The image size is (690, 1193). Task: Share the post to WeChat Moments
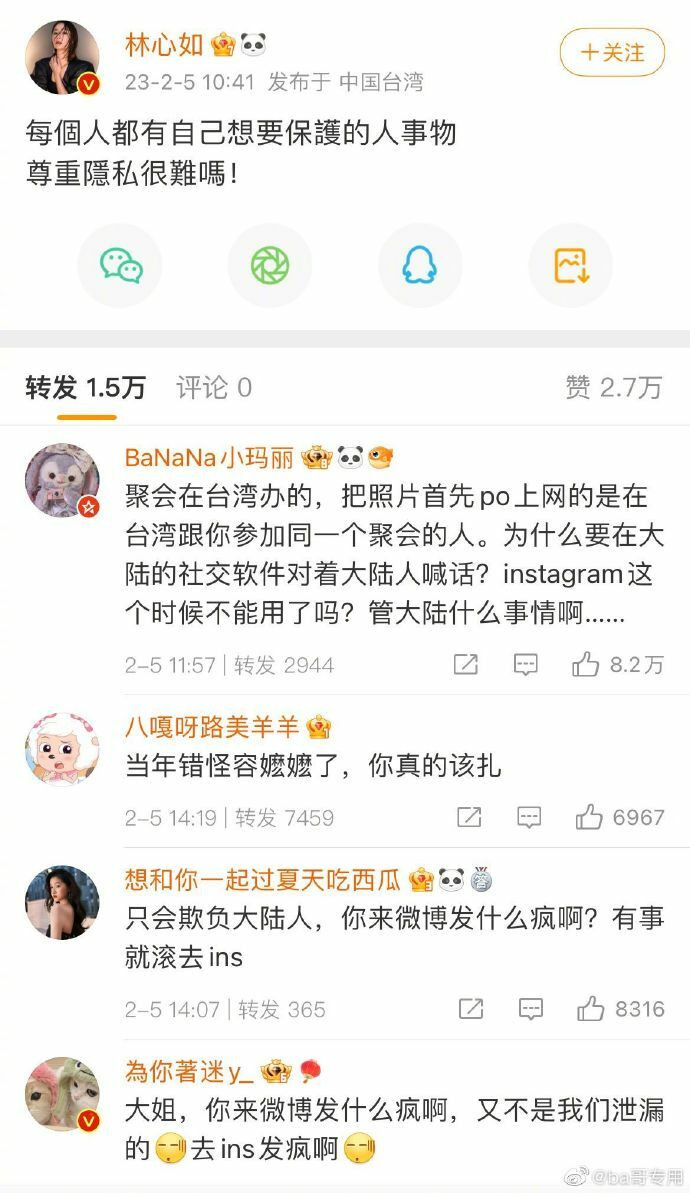coord(270,266)
